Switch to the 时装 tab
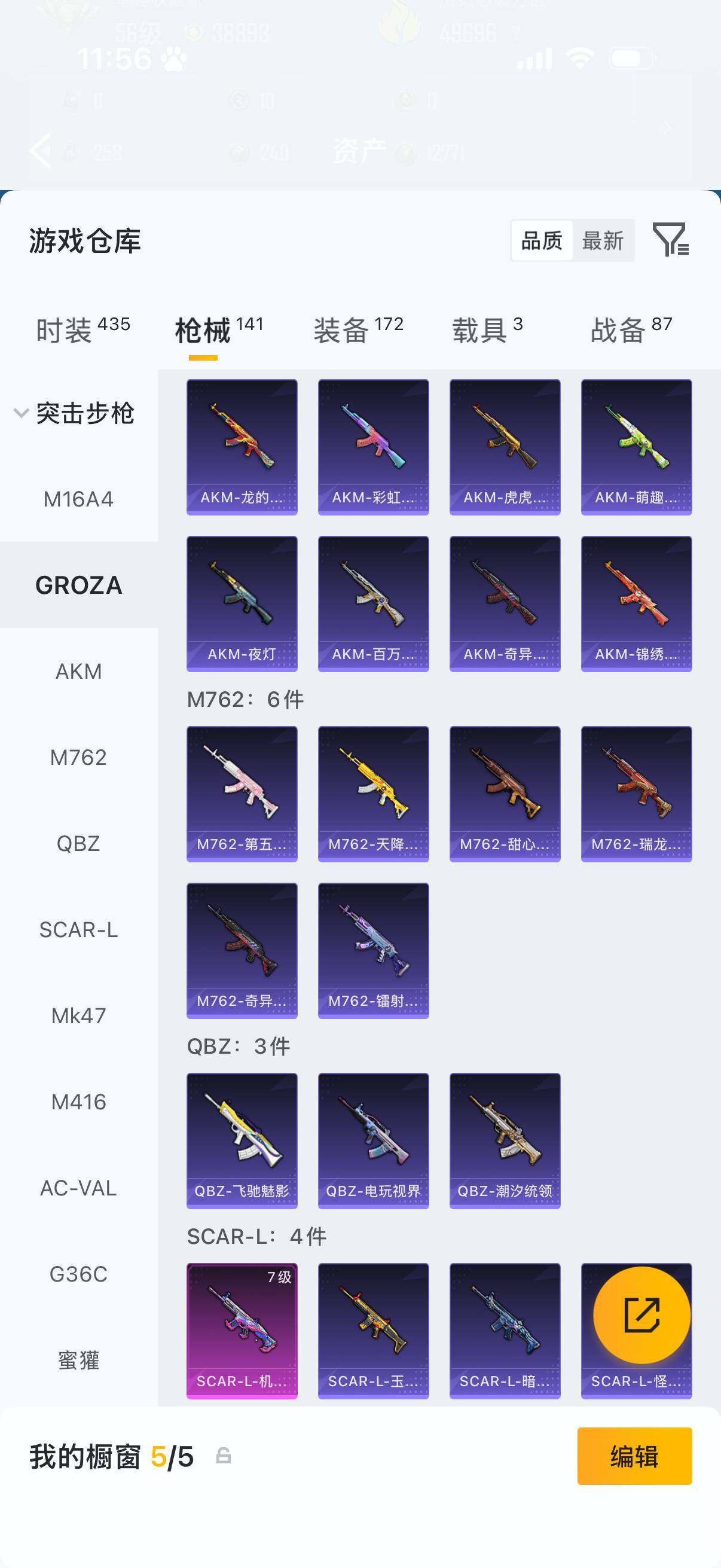Screen dimensions: 721x1568 pyautogui.click(x=82, y=330)
